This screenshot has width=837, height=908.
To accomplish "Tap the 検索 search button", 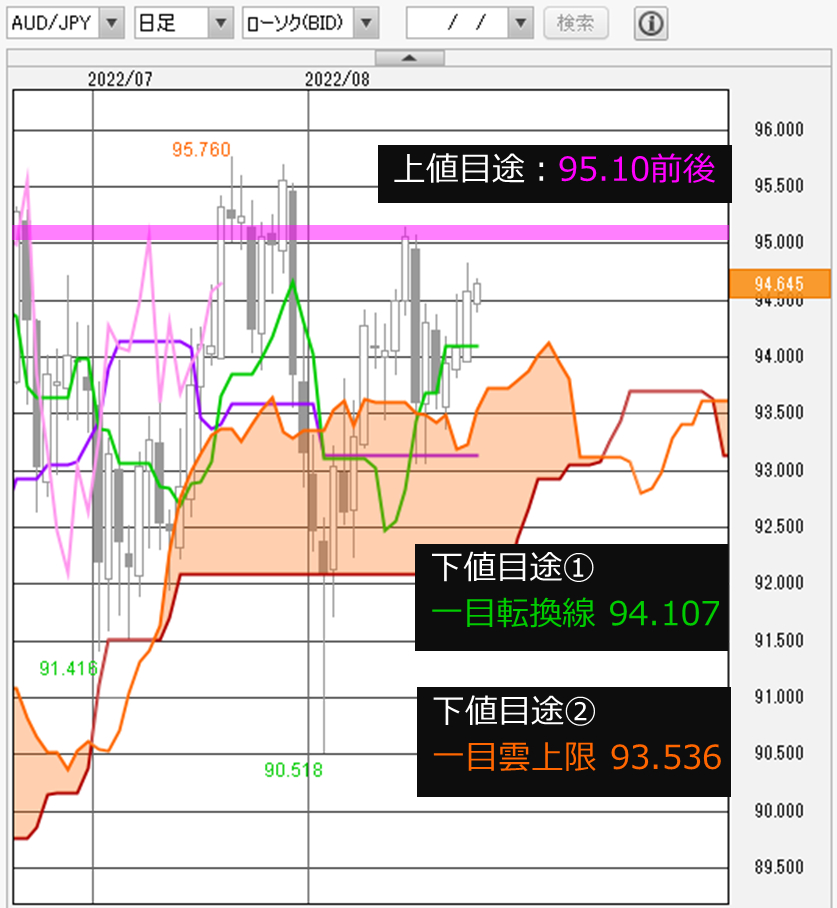I will coord(575,22).
